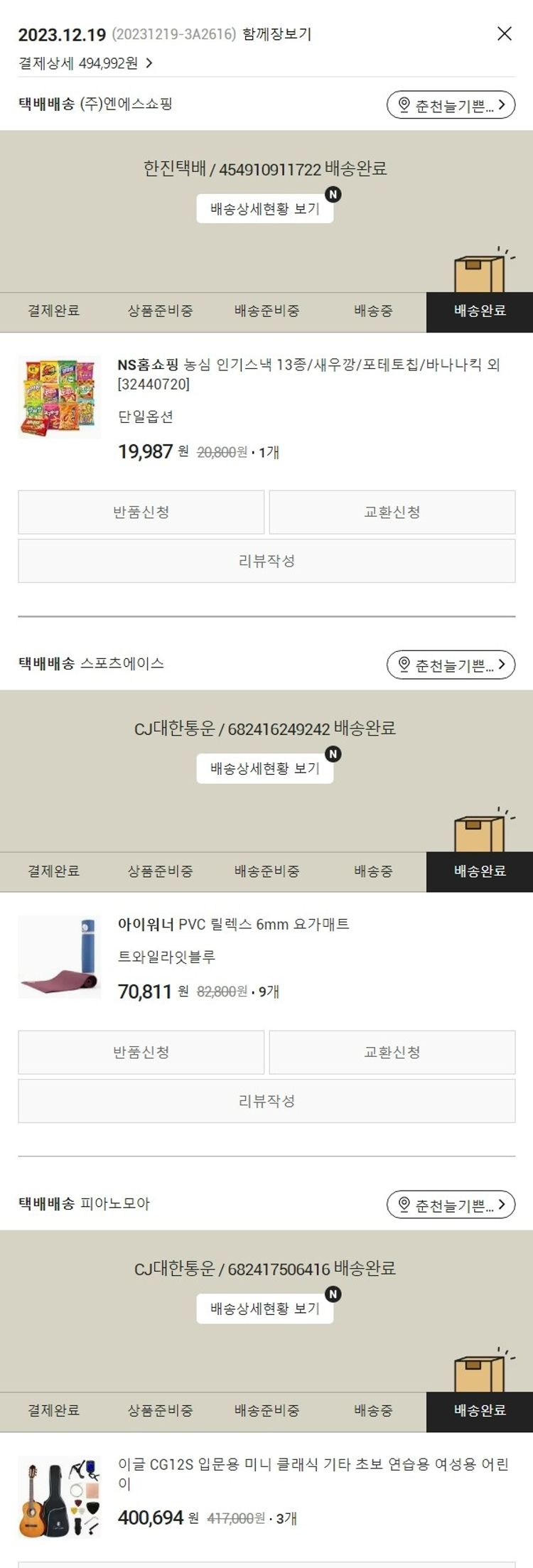533x1568 pixels.
Task: Request return for 요가매트 order
Action: pyautogui.click(x=141, y=1052)
